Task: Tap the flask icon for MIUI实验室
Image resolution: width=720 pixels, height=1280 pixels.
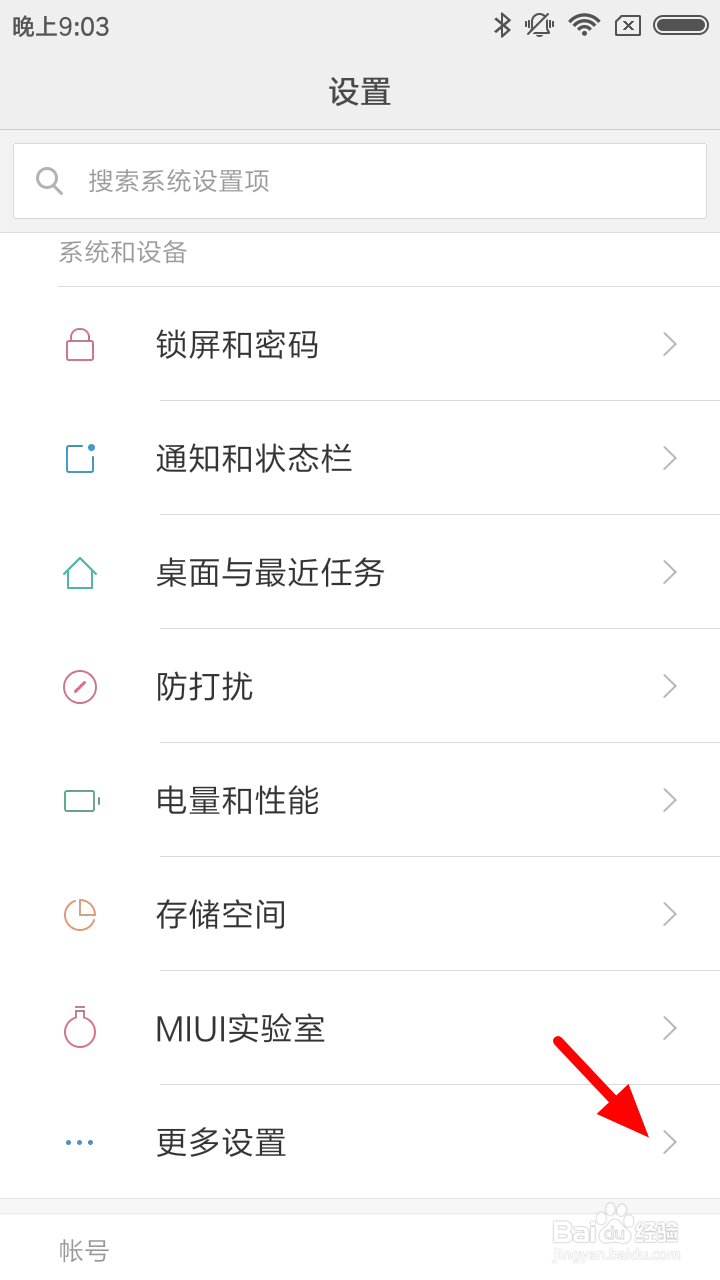Action: [79, 1028]
